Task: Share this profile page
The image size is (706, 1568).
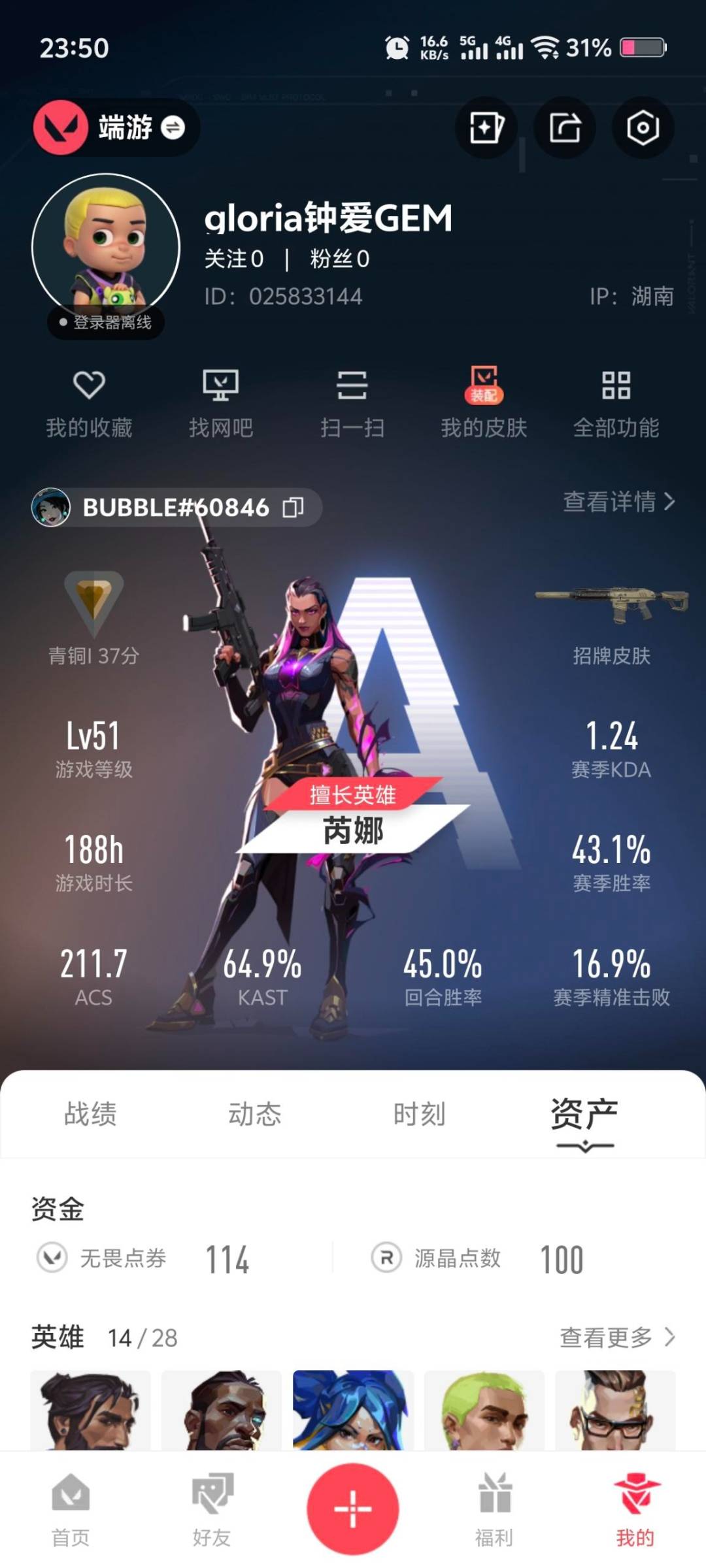Action: pyautogui.click(x=565, y=127)
